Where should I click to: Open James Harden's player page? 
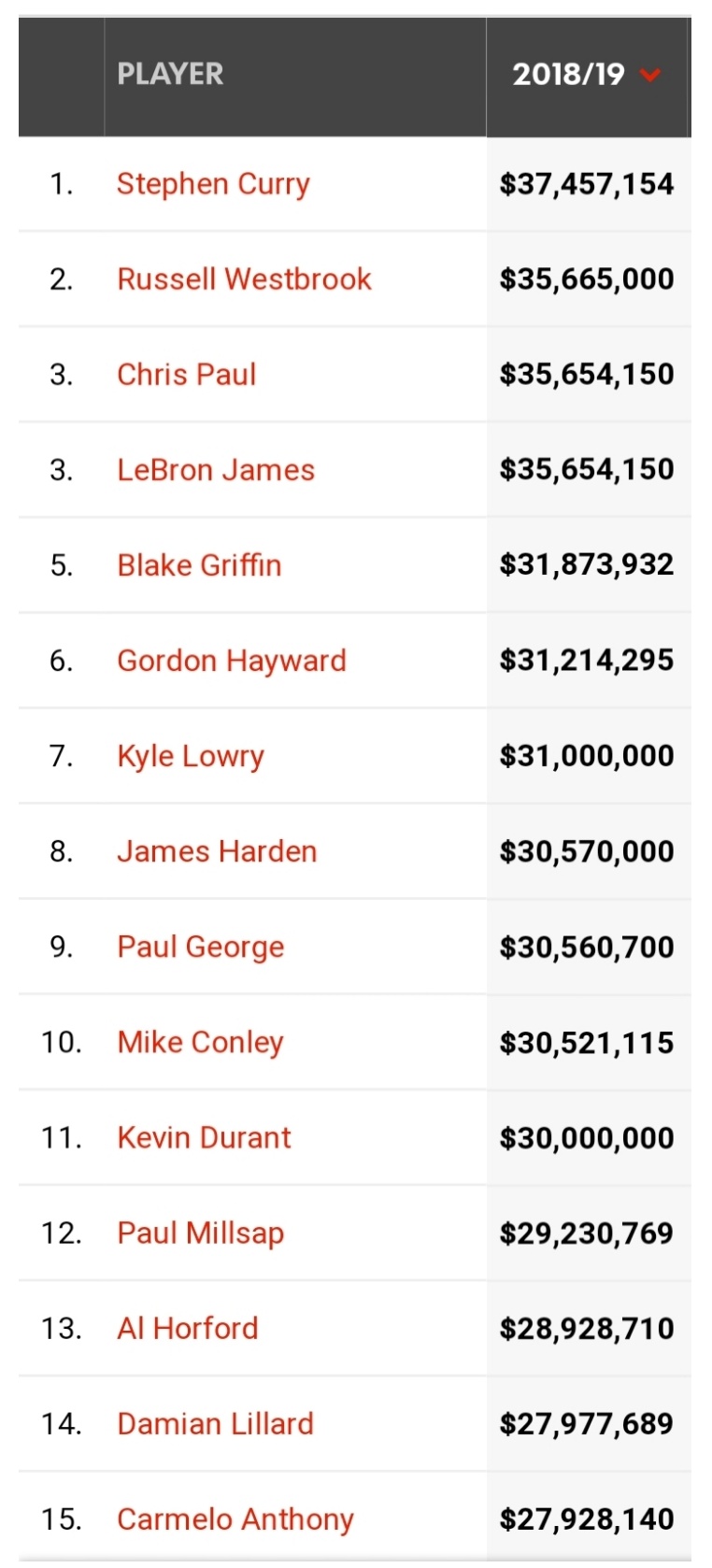coord(217,851)
